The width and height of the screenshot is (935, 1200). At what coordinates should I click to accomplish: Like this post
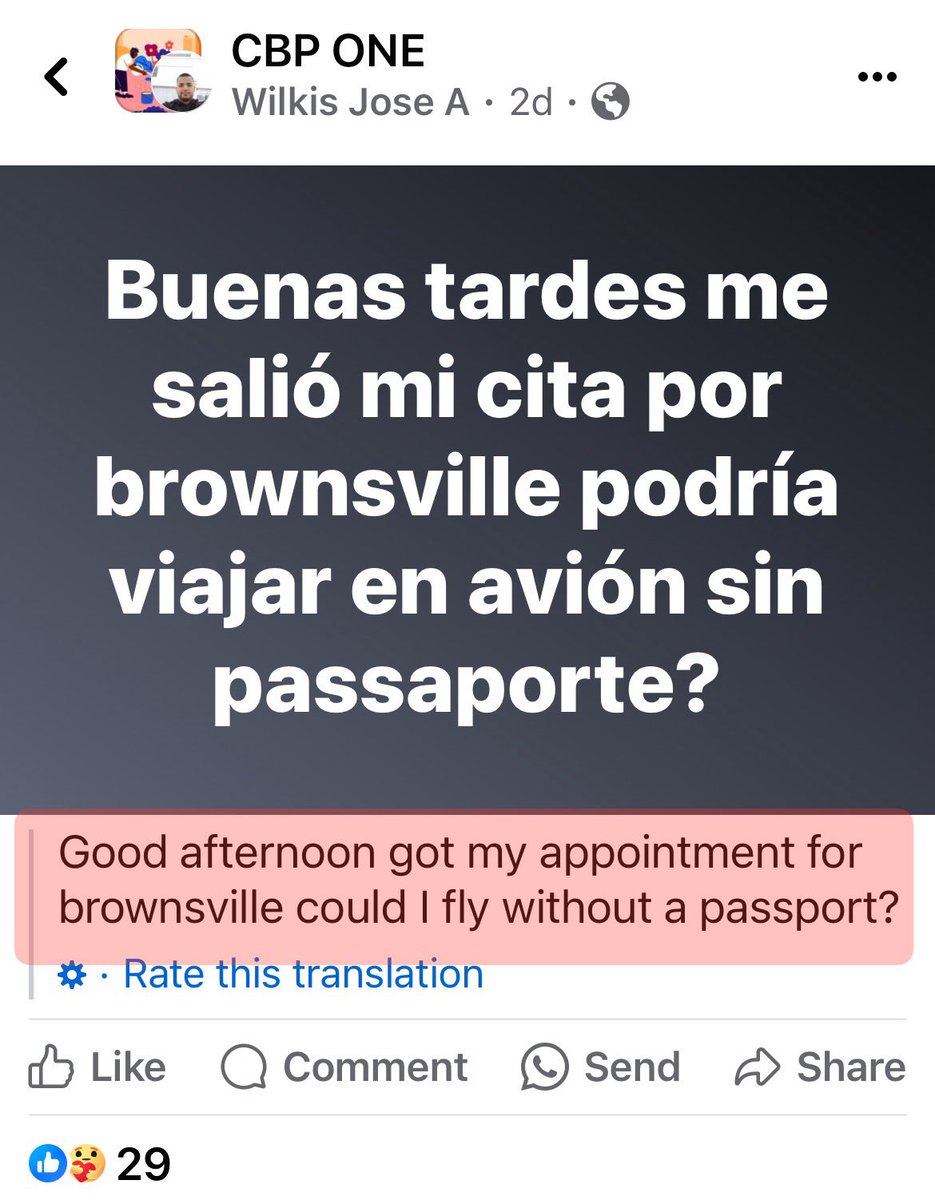tap(98, 1068)
